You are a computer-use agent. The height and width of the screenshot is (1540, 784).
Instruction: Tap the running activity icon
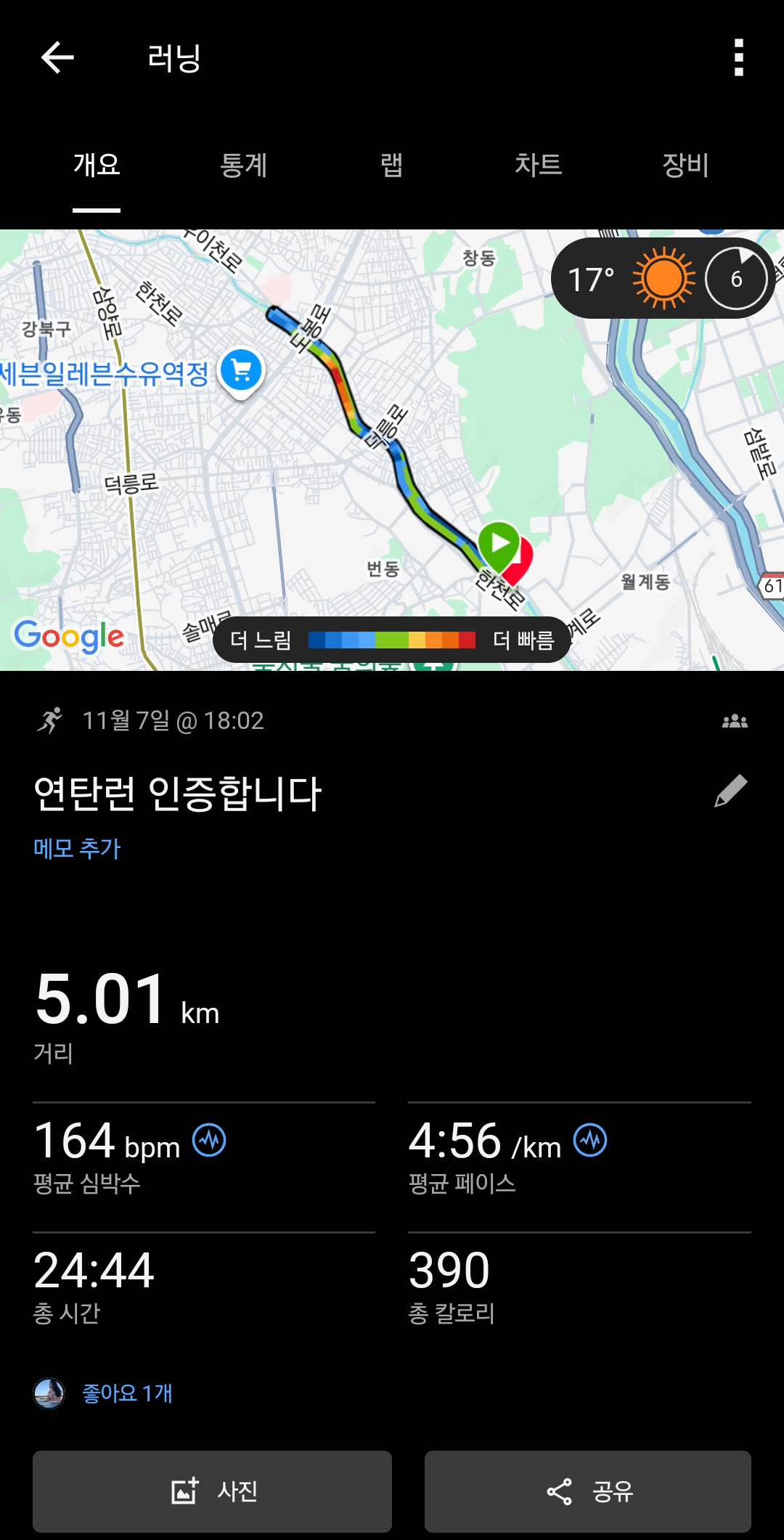tap(49, 720)
